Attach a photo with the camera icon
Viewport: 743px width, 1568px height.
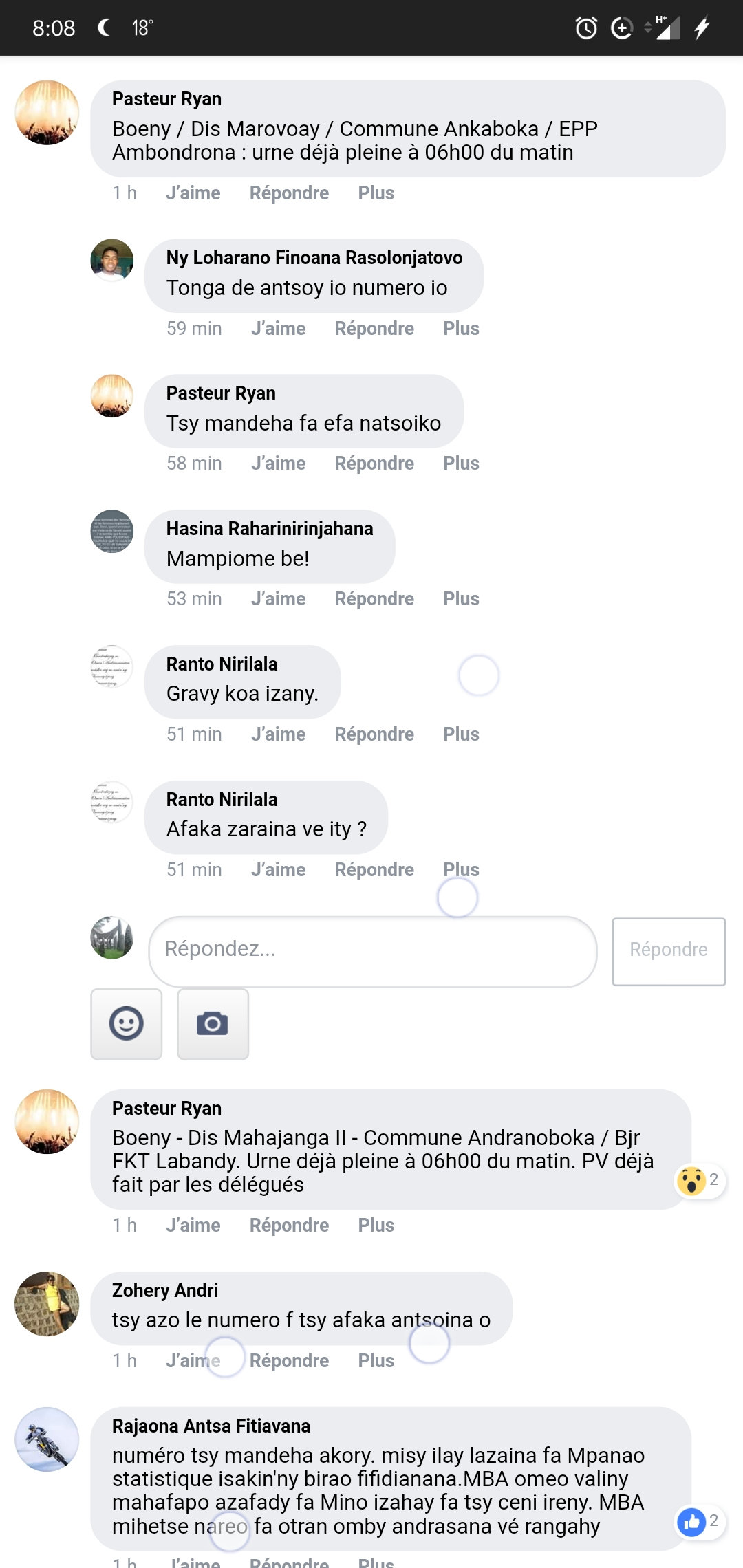[213, 1024]
